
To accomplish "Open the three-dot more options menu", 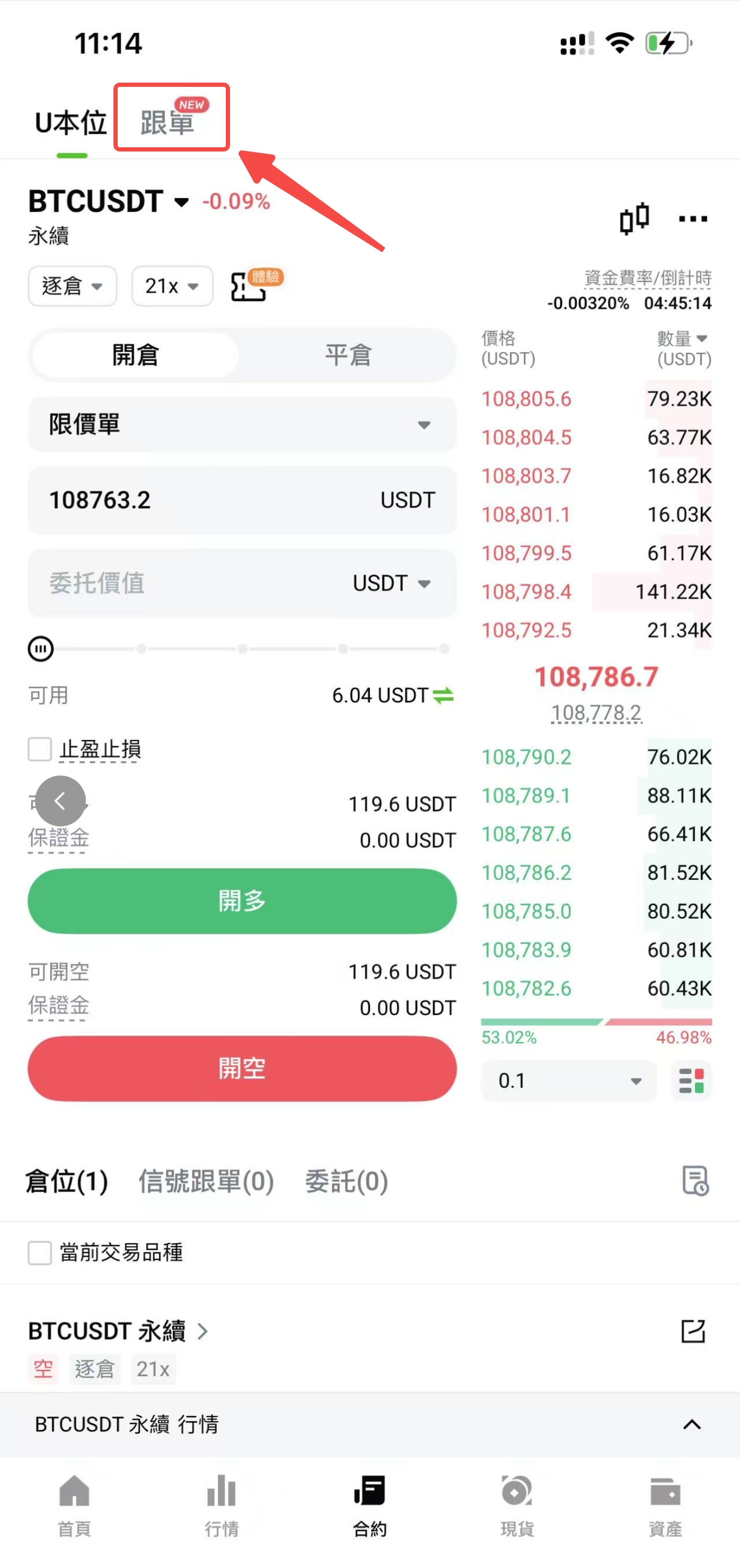I will (692, 219).
